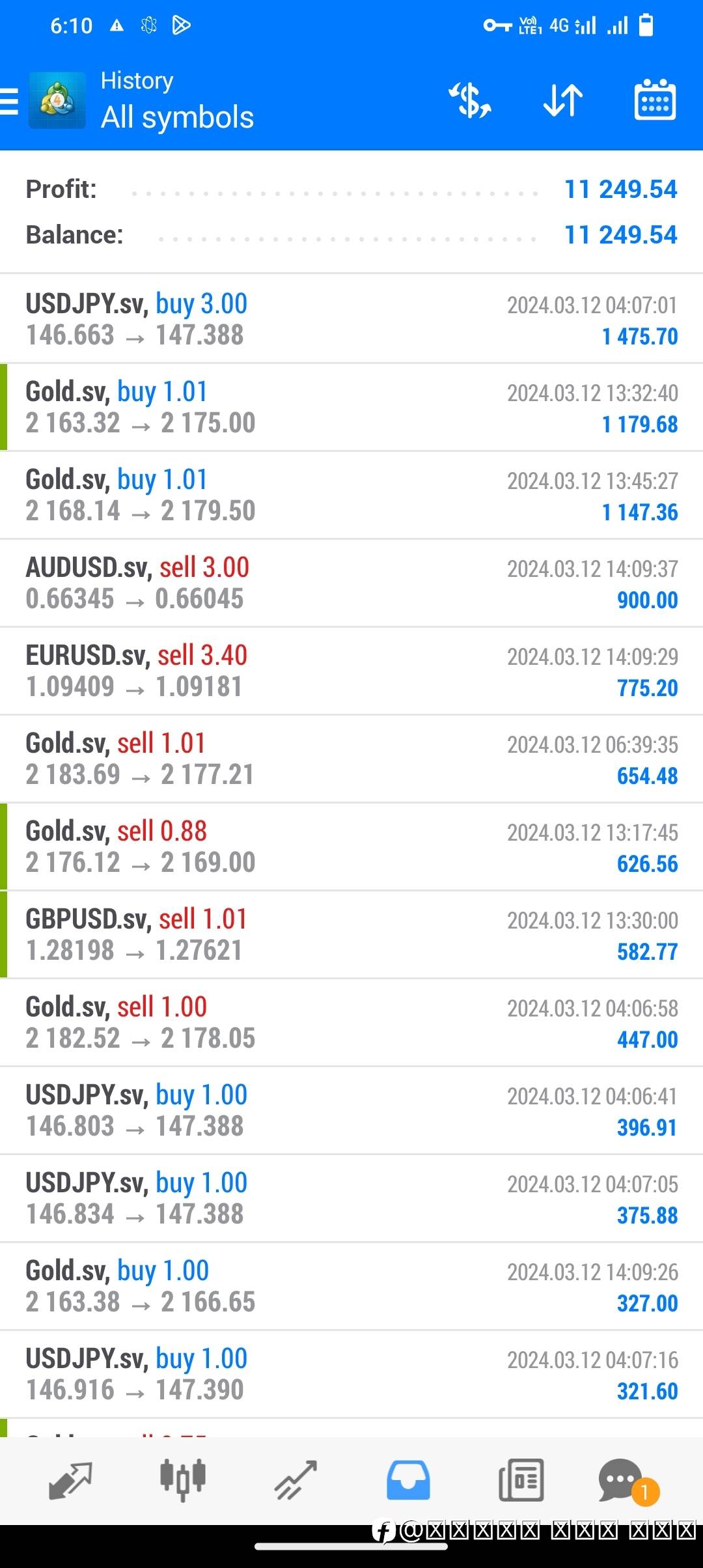Select the EURUSD.sv sell 3.40 trade
Screen dimensions: 703x1568
coord(351,671)
